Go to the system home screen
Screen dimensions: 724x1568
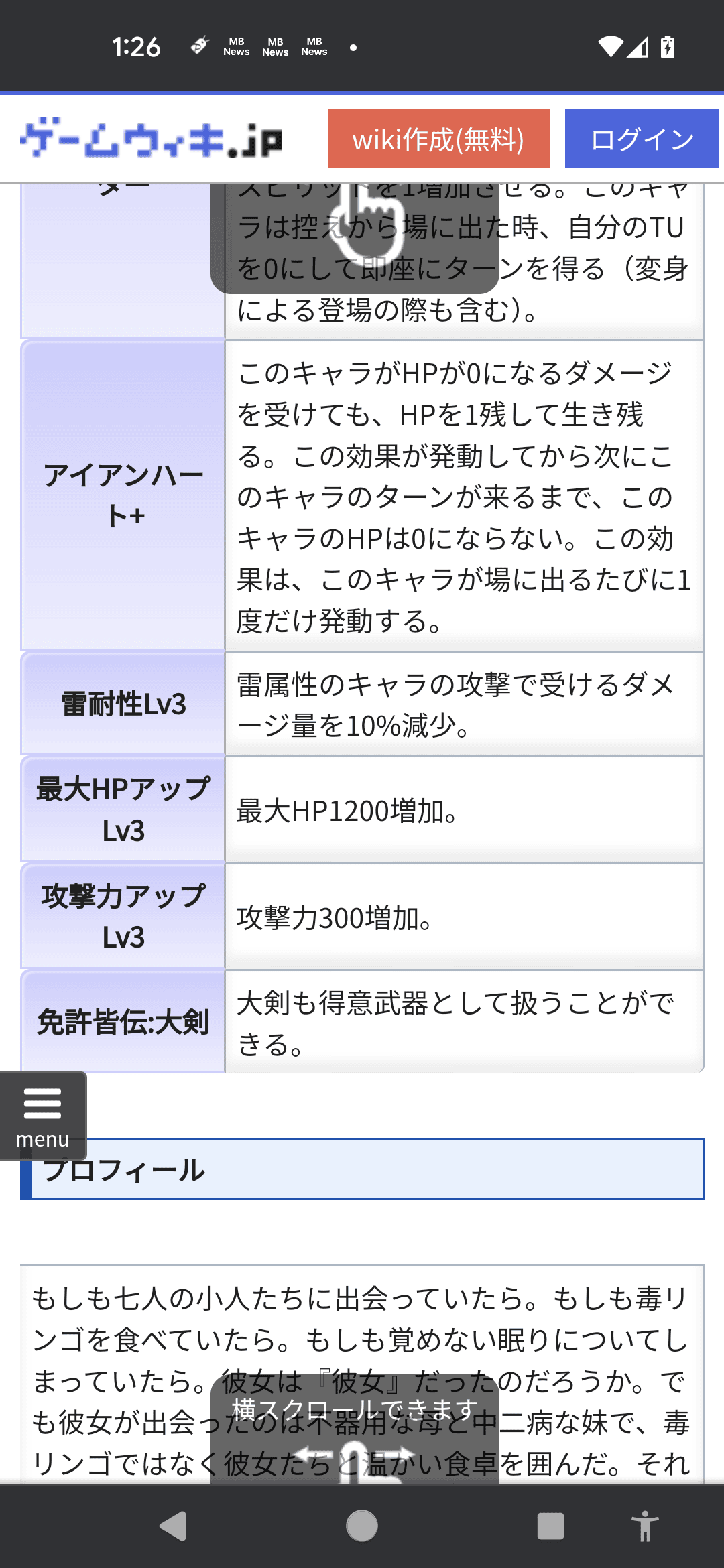click(362, 1526)
